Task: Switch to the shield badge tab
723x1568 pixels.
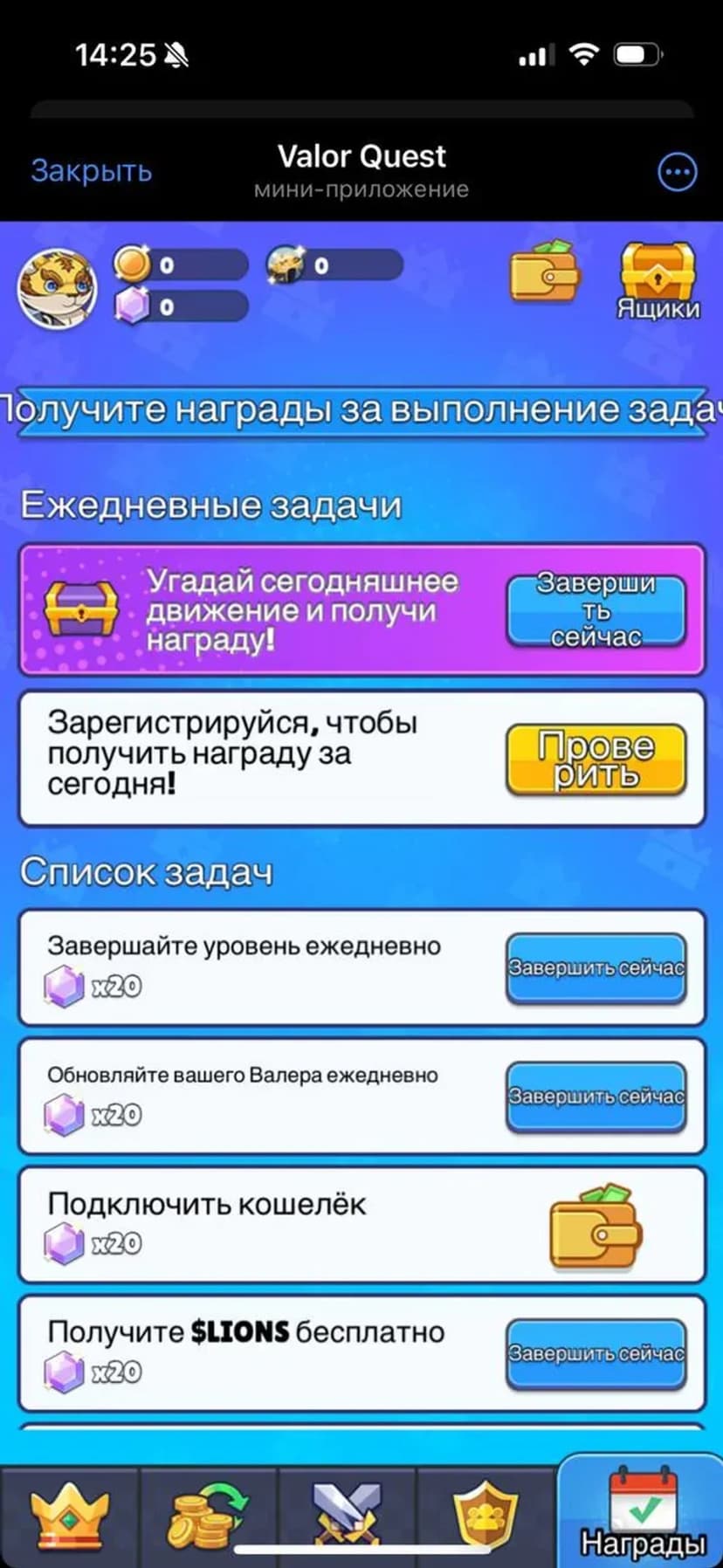Action: click(485, 1517)
